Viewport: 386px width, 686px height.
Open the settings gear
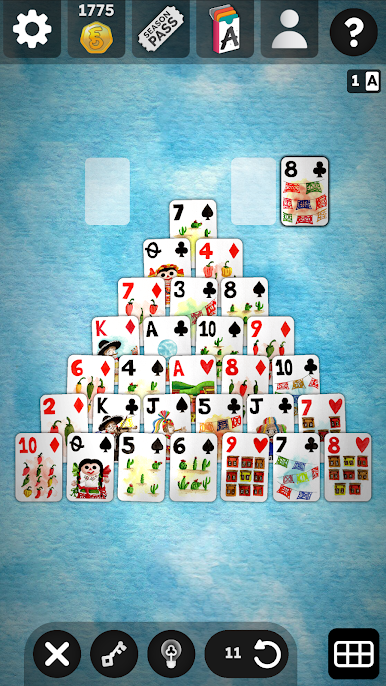coord(32,29)
